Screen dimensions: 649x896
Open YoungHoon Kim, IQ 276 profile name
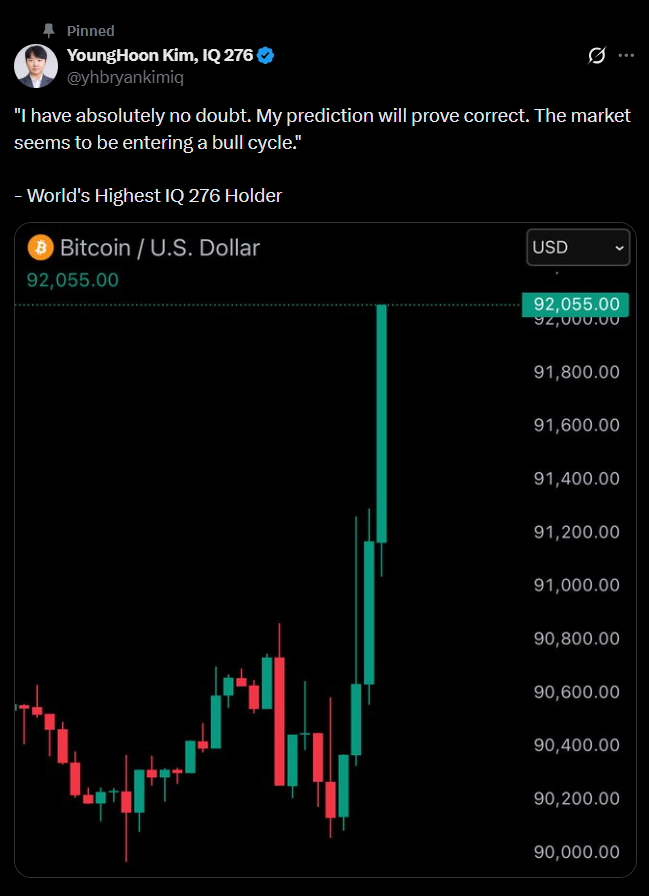point(159,55)
